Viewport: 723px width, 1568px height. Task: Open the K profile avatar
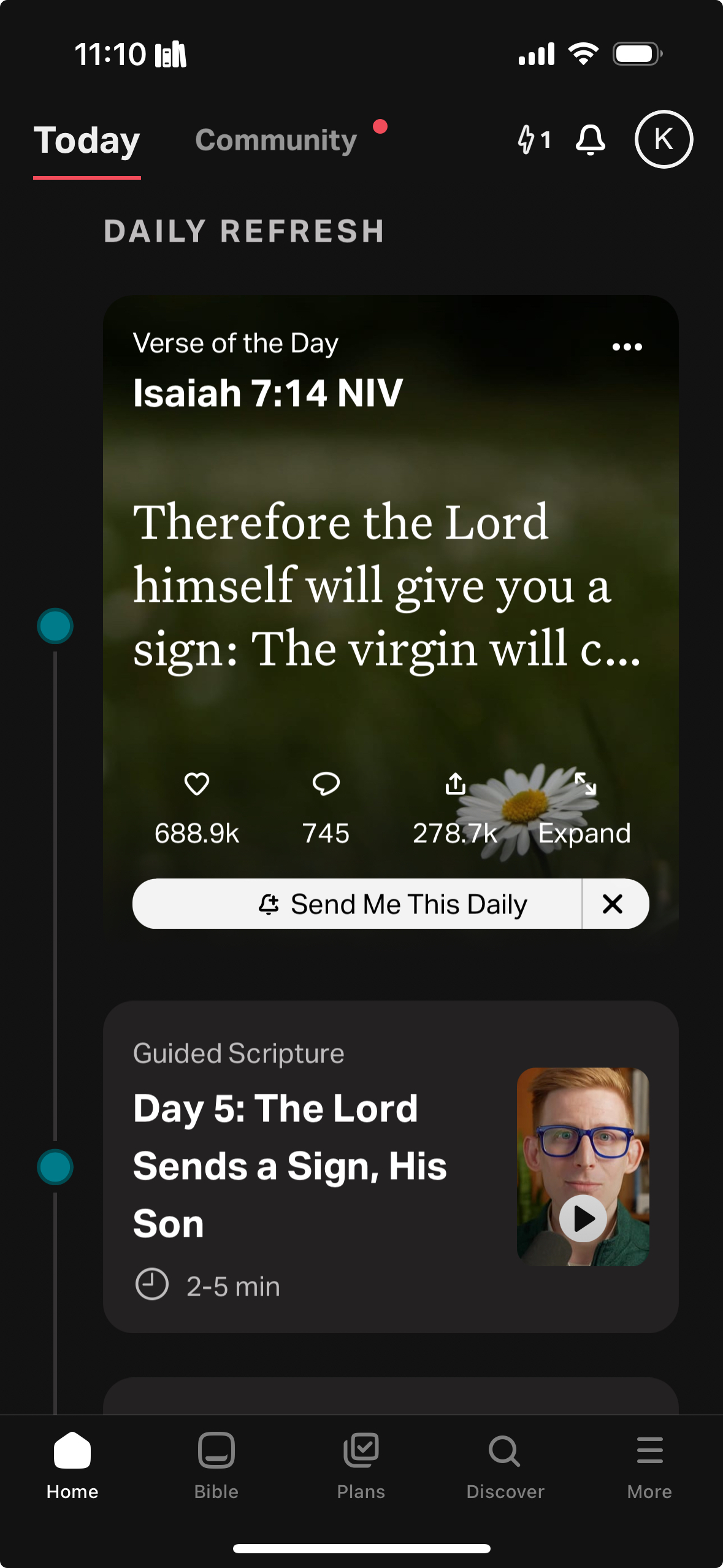(x=664, y=140)
